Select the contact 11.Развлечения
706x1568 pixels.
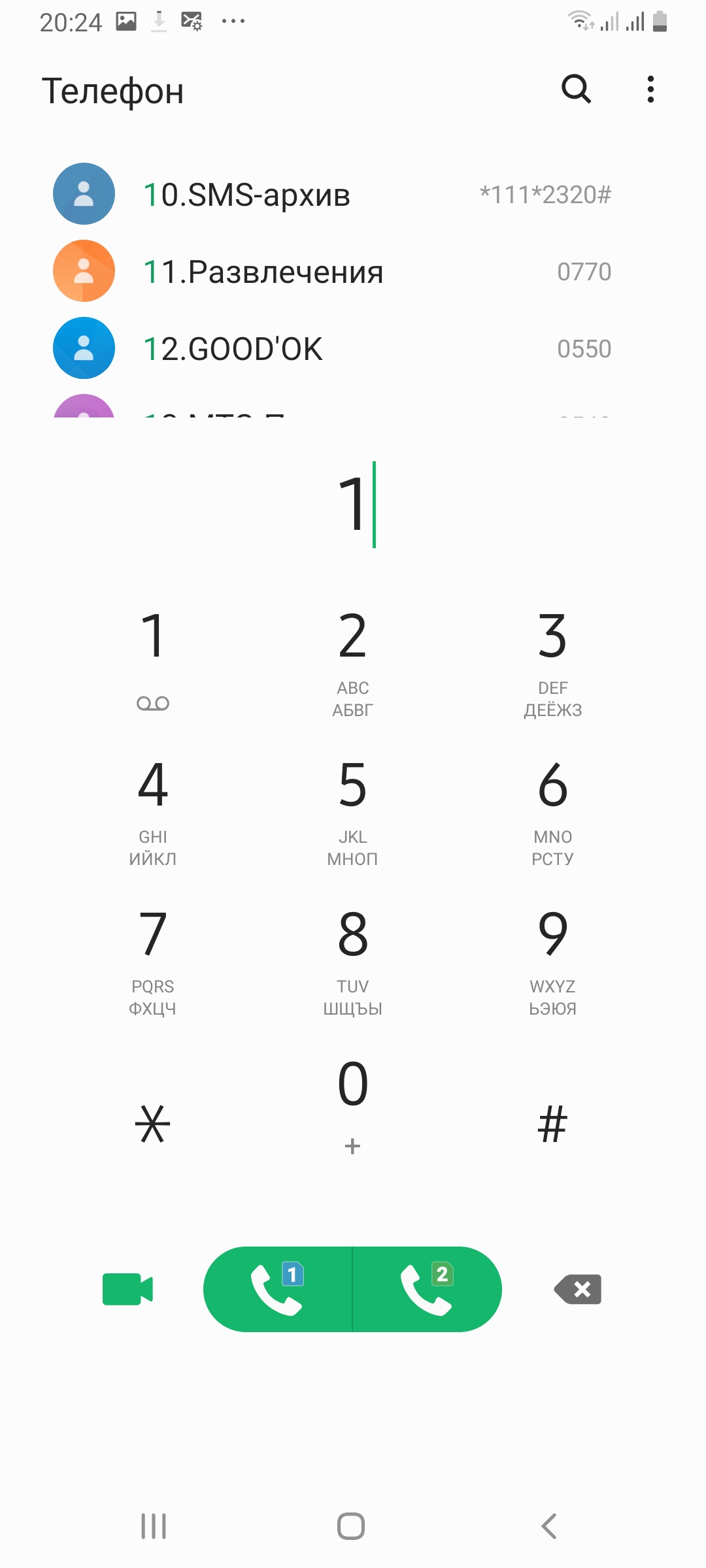[332, 271]
